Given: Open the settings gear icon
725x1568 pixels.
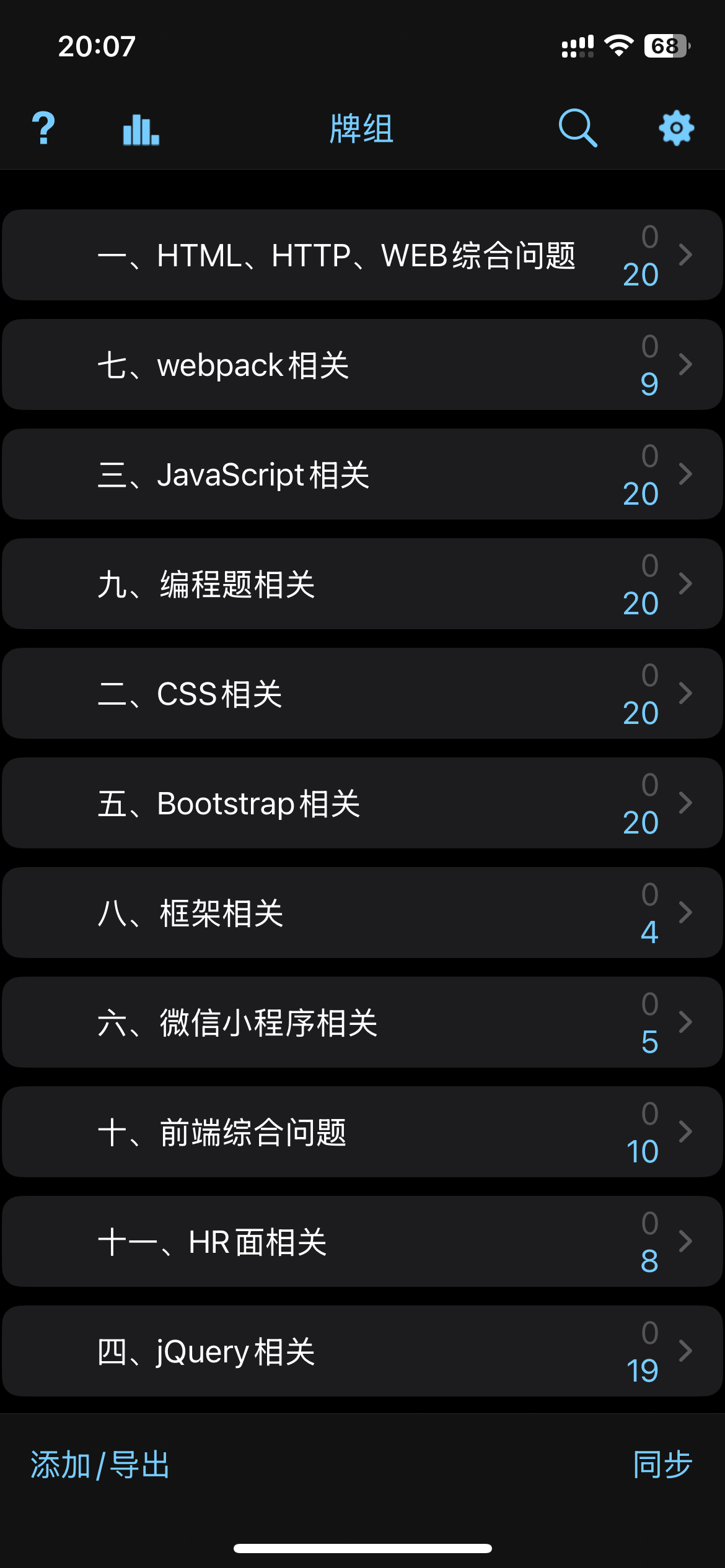Looking at the screenshot, I should 676,128.
